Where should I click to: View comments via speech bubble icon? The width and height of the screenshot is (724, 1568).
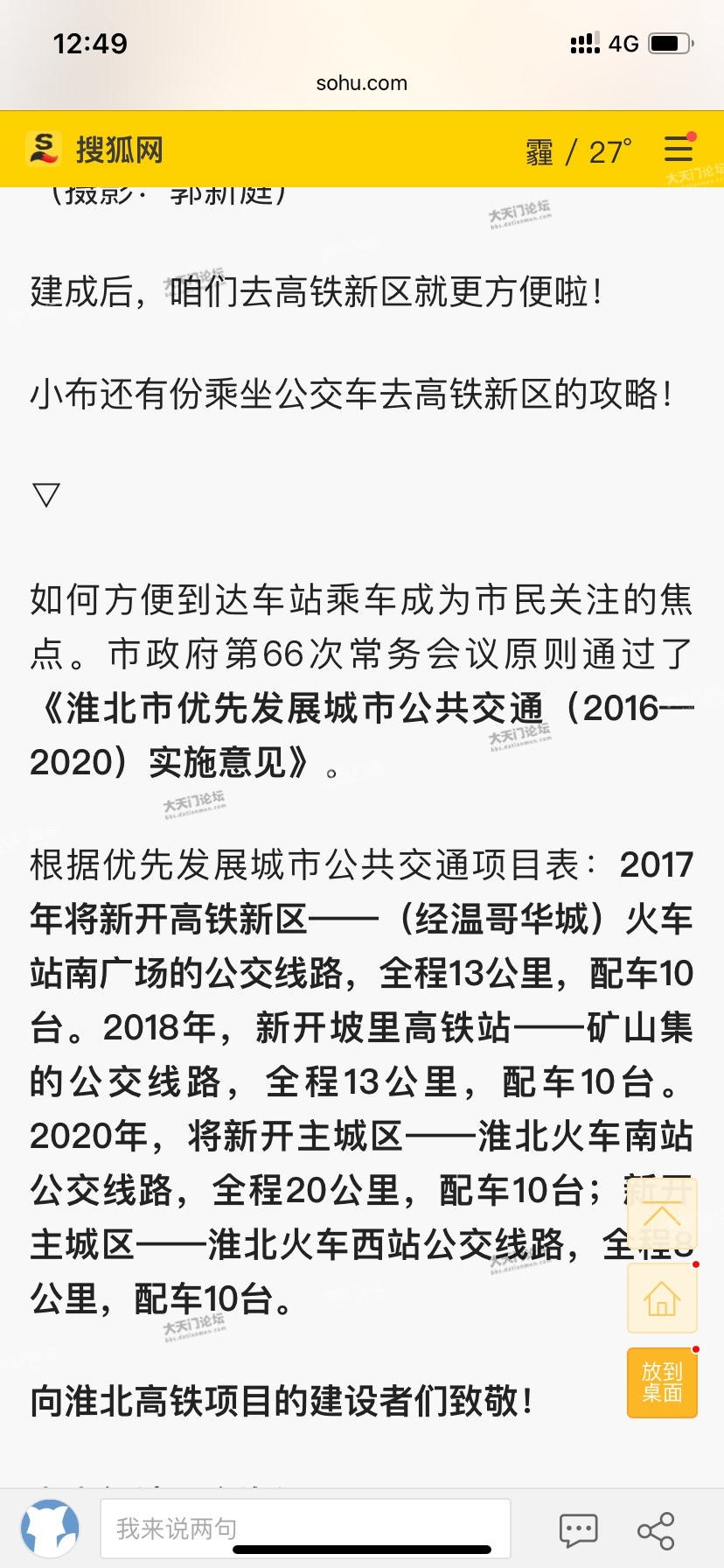578,1529
